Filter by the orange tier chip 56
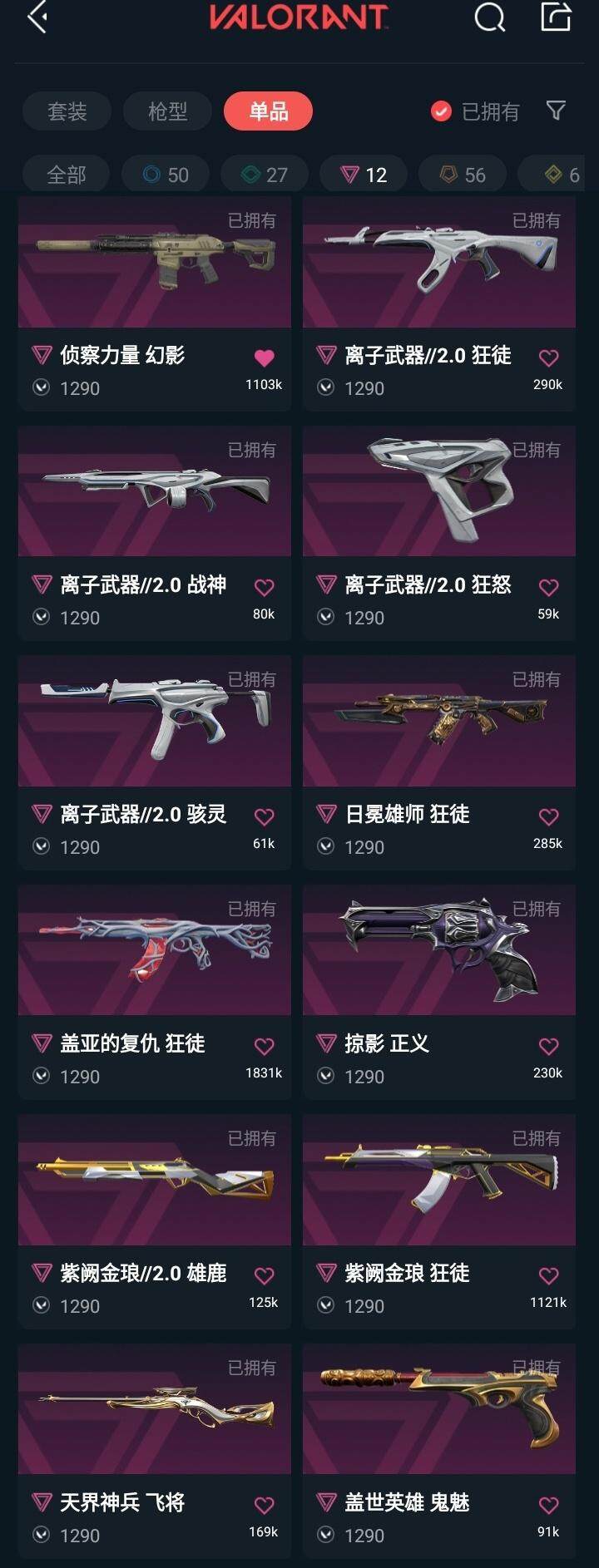 point(463,175)
